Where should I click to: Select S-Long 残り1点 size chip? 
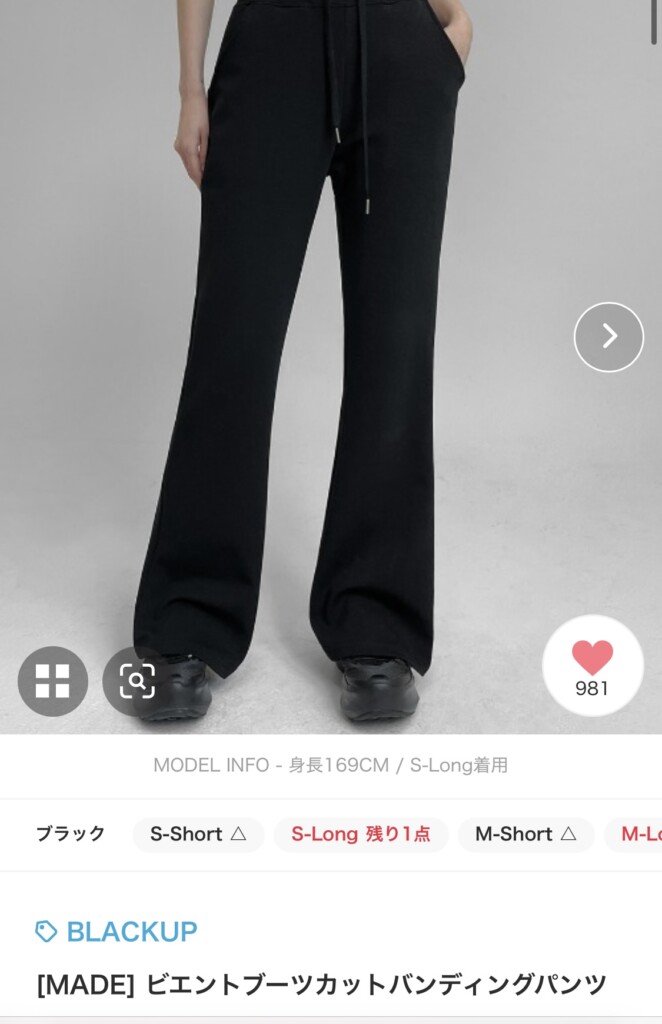coord(361,834)
